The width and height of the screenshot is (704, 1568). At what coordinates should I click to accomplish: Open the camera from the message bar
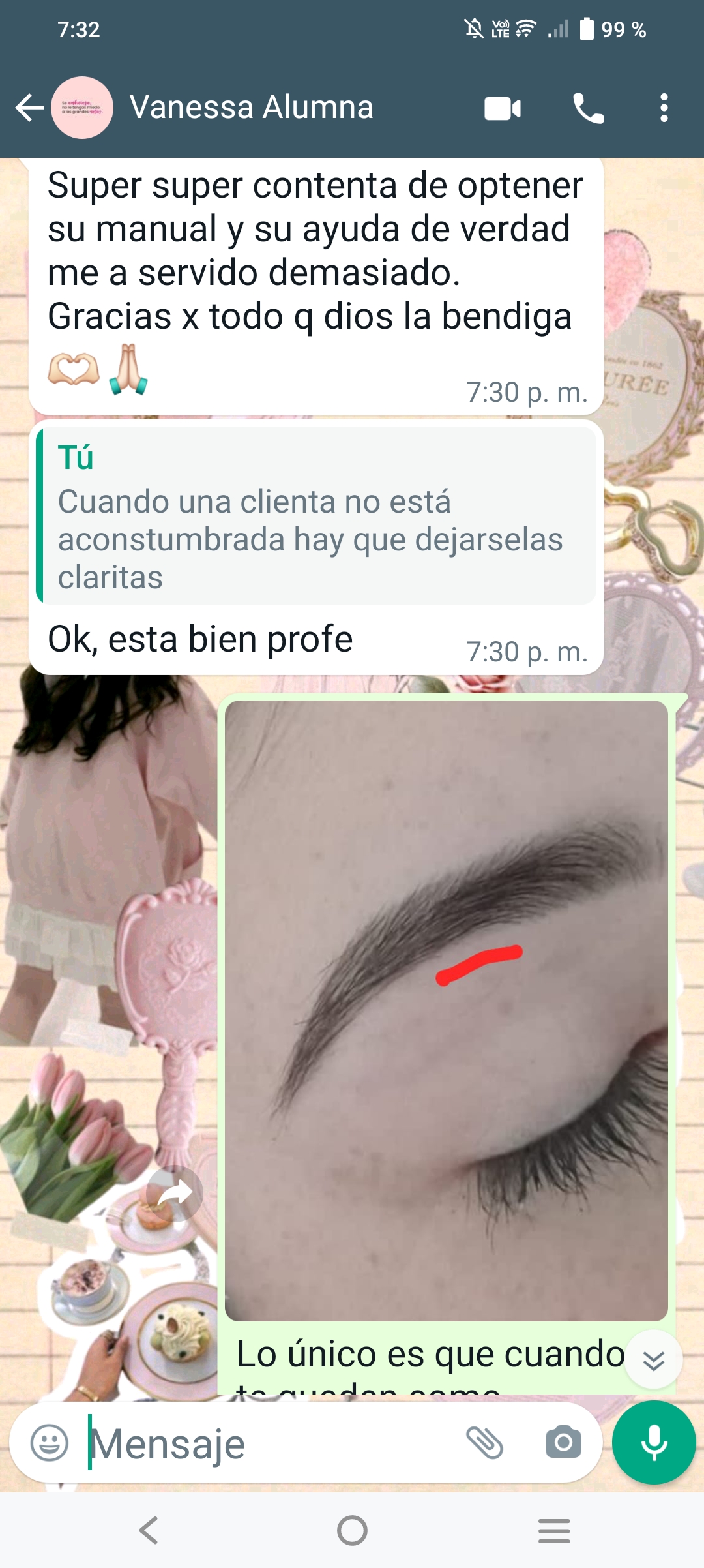tap(563, 1442)
